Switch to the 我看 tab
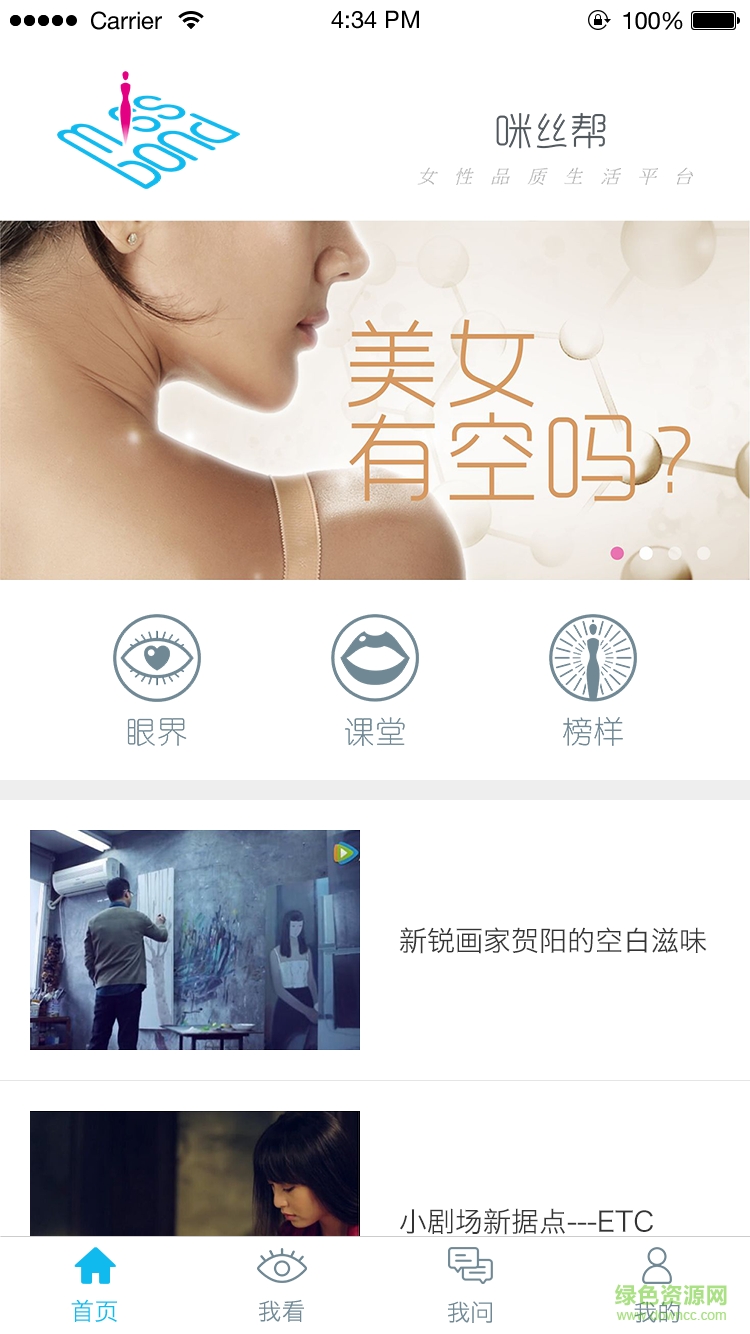 click(x=281, y=1286)
